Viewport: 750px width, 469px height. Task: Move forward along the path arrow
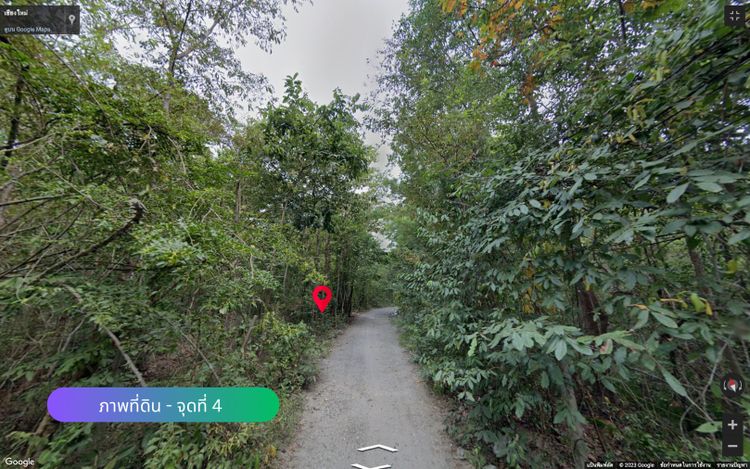coord(377,447)
